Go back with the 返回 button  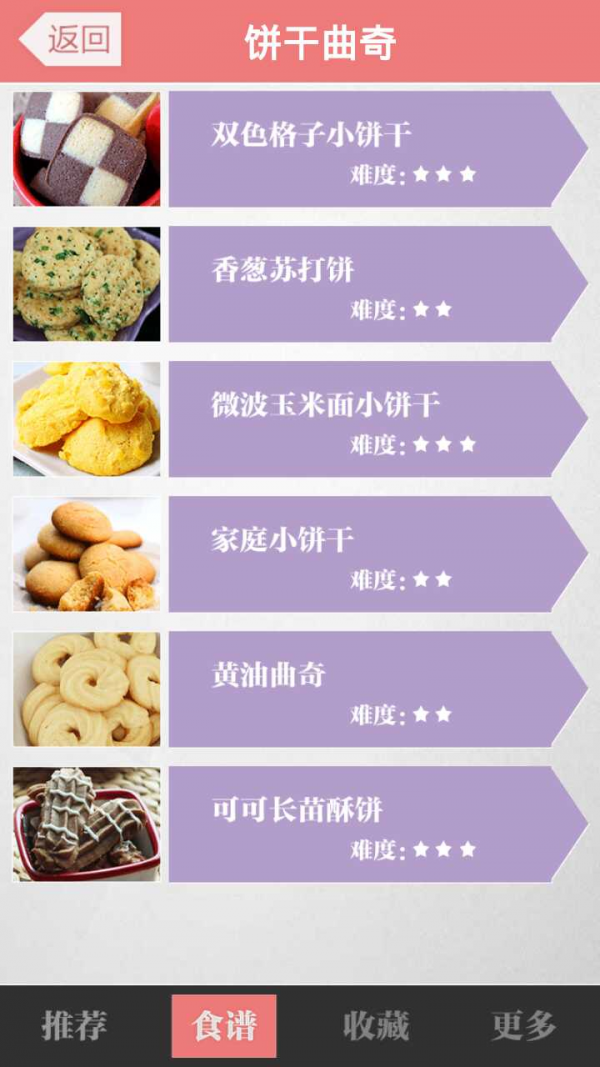(x=70, y=40)
